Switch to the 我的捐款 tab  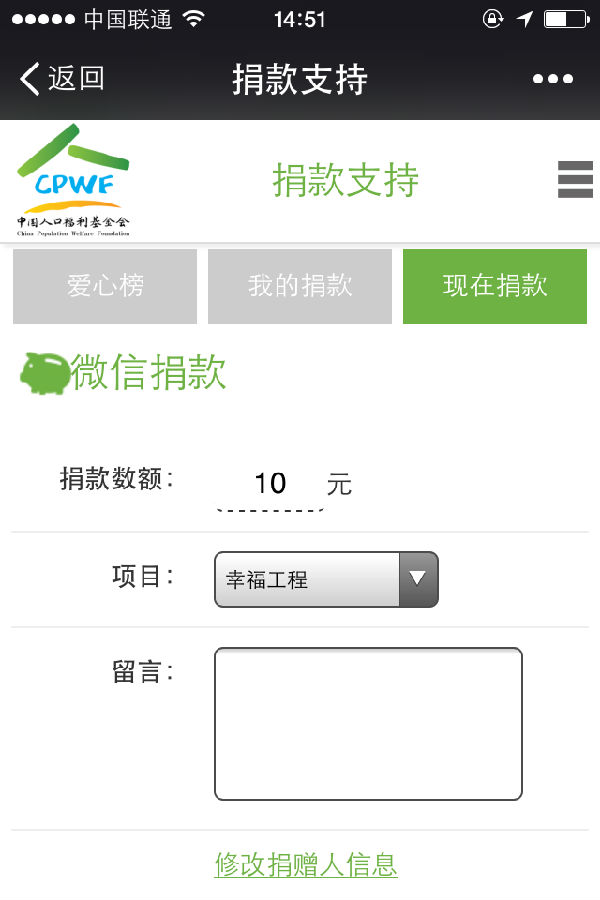(x=300, y=286)
